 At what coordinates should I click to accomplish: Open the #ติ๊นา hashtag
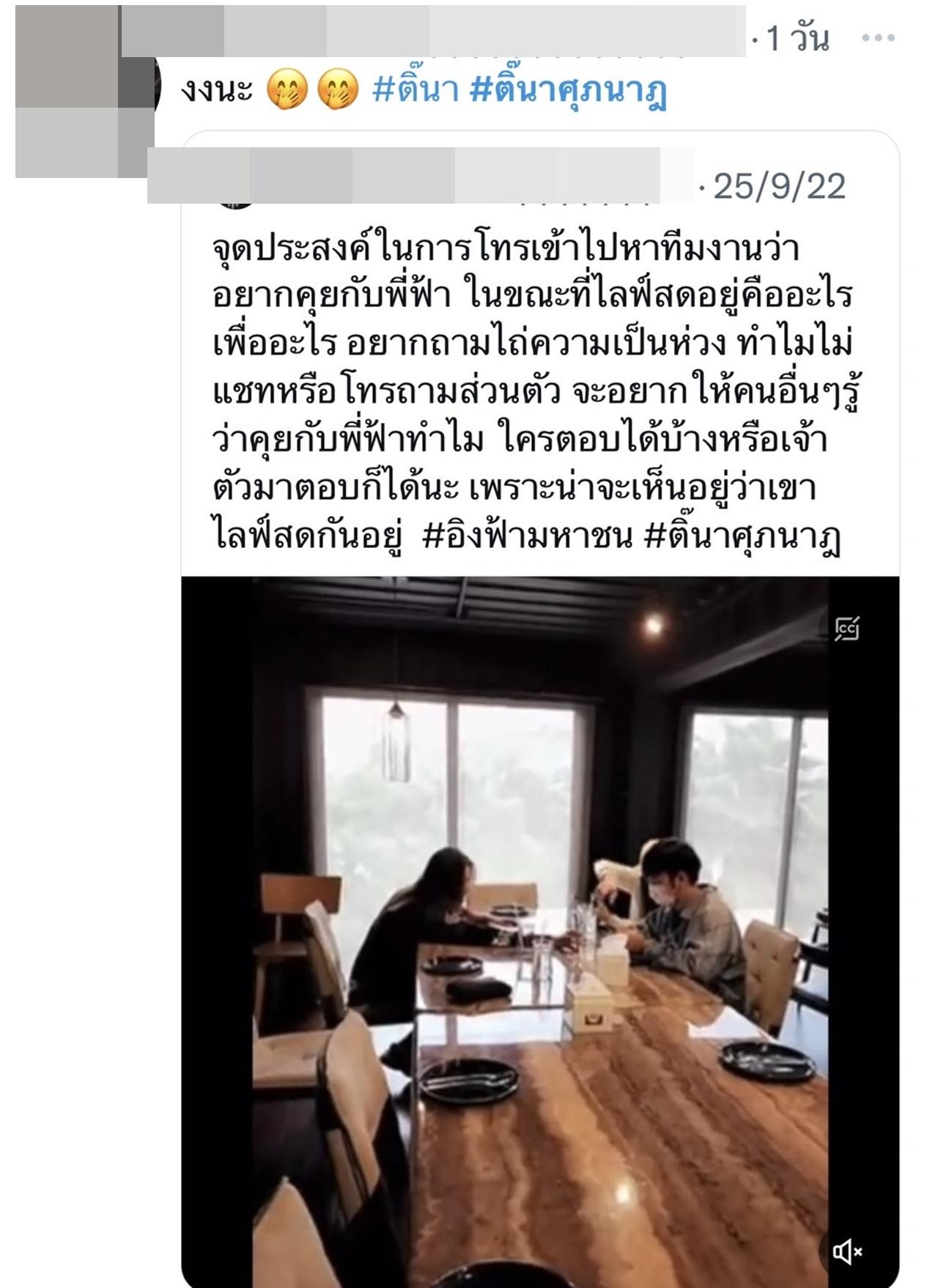tap(416, 90)
